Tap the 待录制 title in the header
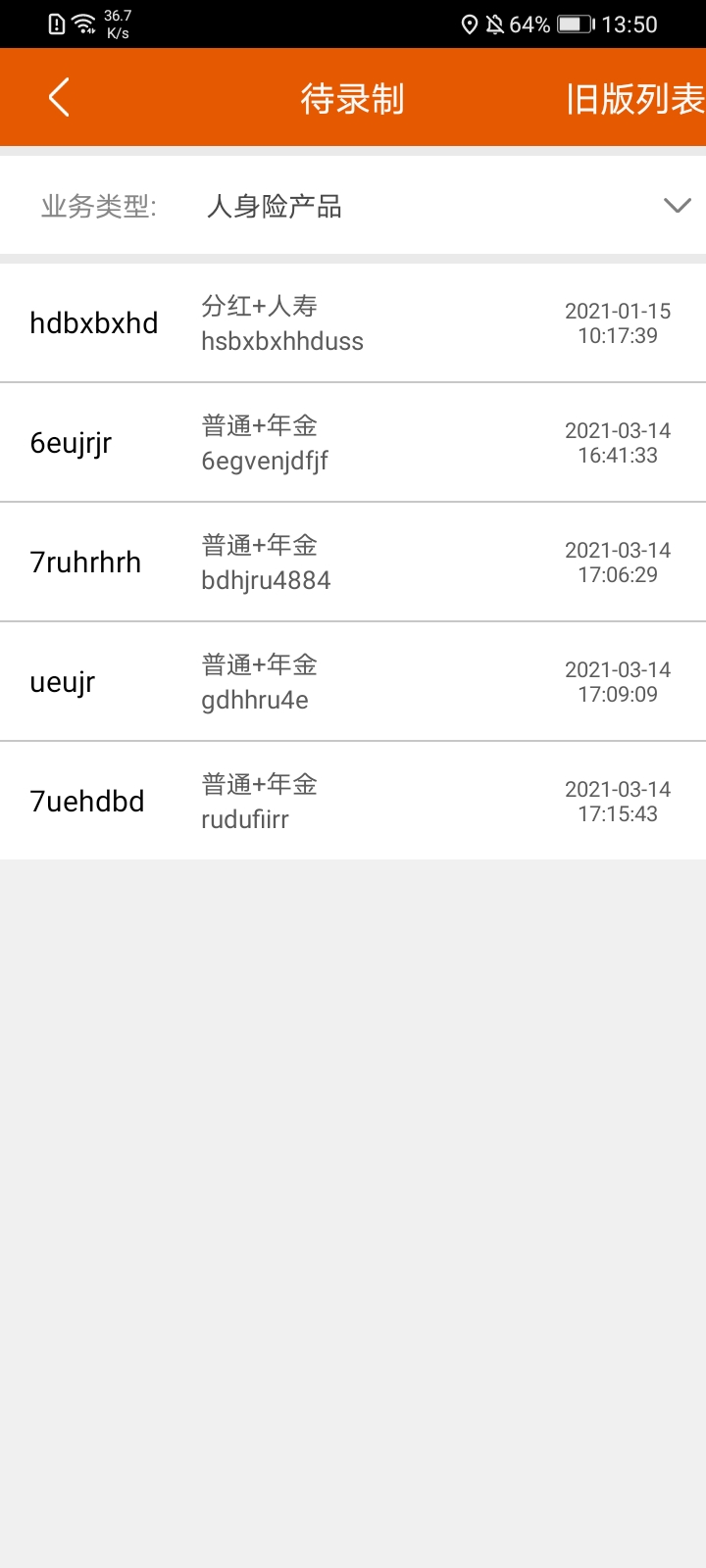 (353, 97)
